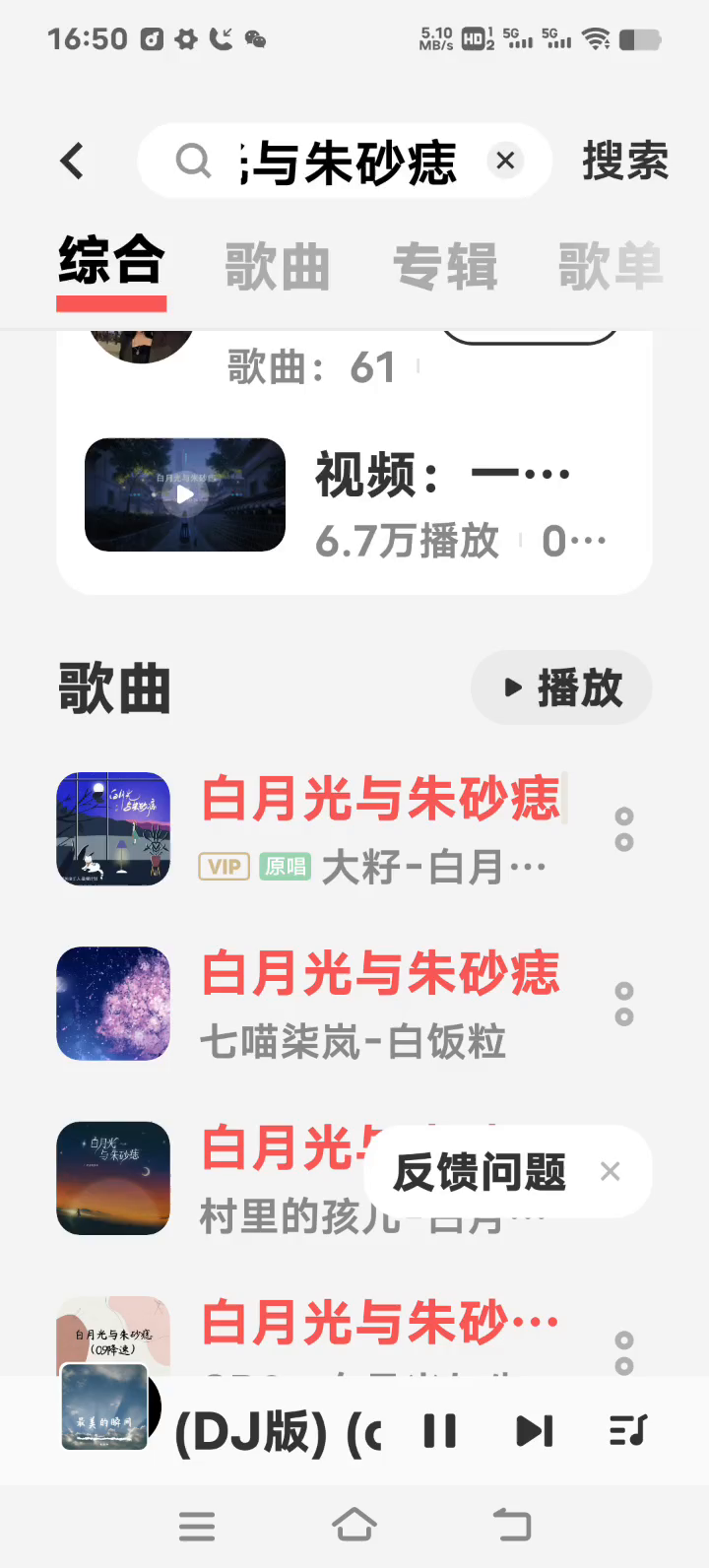Go to the system home screen
Image resolution: width=709 pixels, height=1568 pixels.
(354, 1526)
